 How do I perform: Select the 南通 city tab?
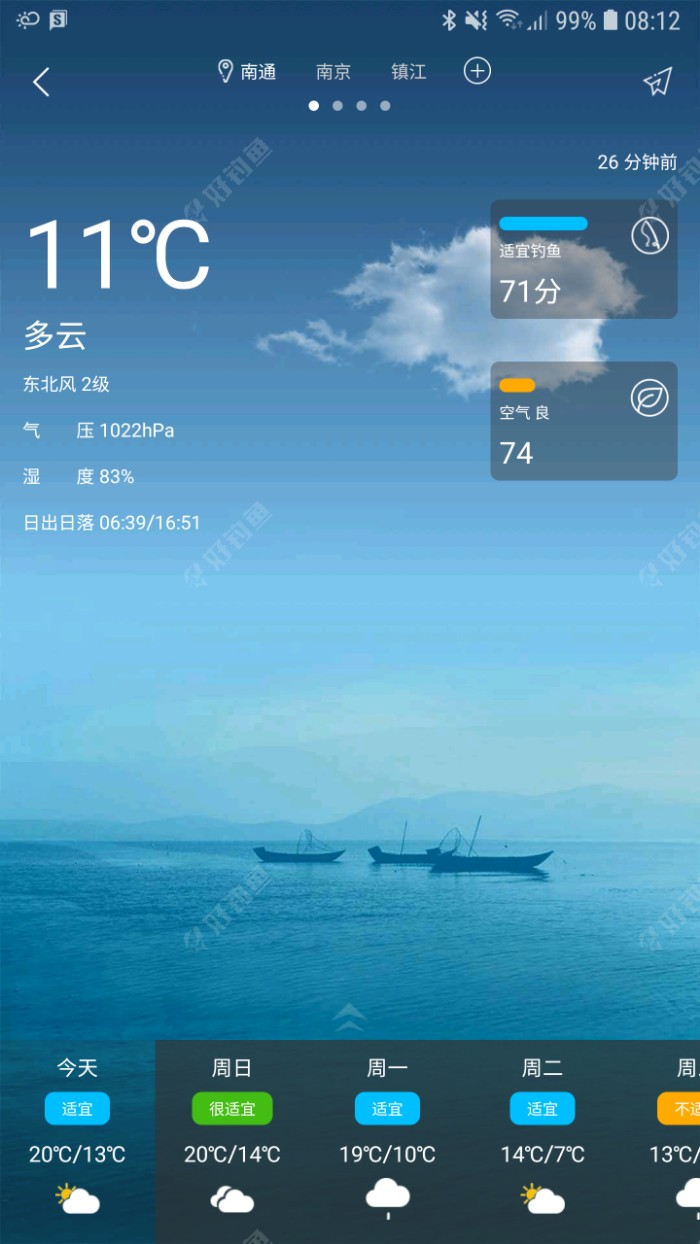point(247,72)
